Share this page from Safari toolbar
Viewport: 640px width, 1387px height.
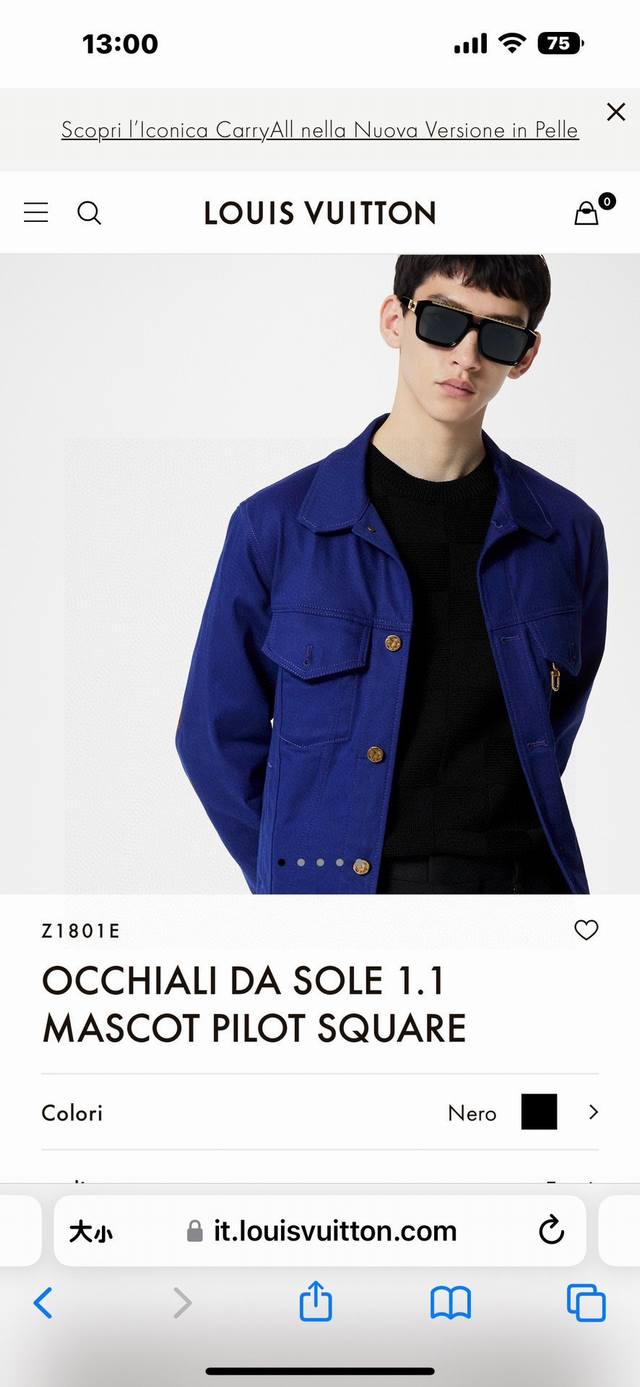point(316,1303)
